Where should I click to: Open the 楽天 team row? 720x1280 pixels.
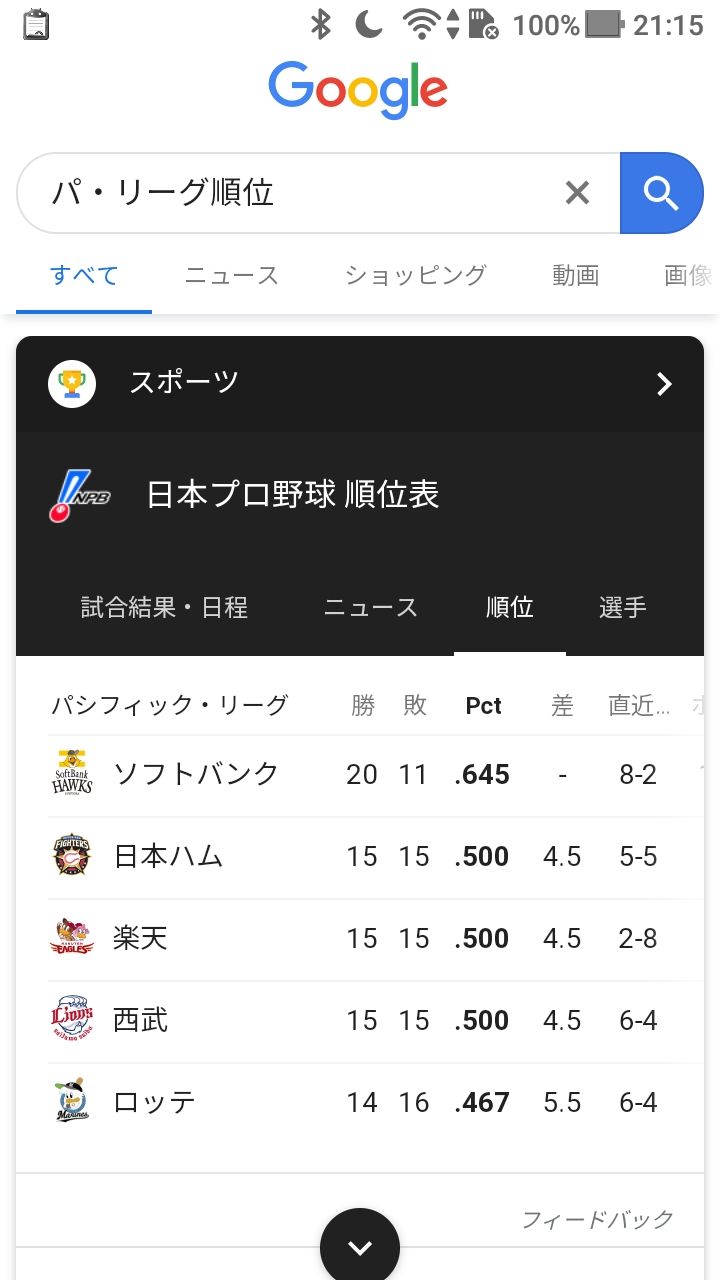pyautogui.click(x=360, y=939)
